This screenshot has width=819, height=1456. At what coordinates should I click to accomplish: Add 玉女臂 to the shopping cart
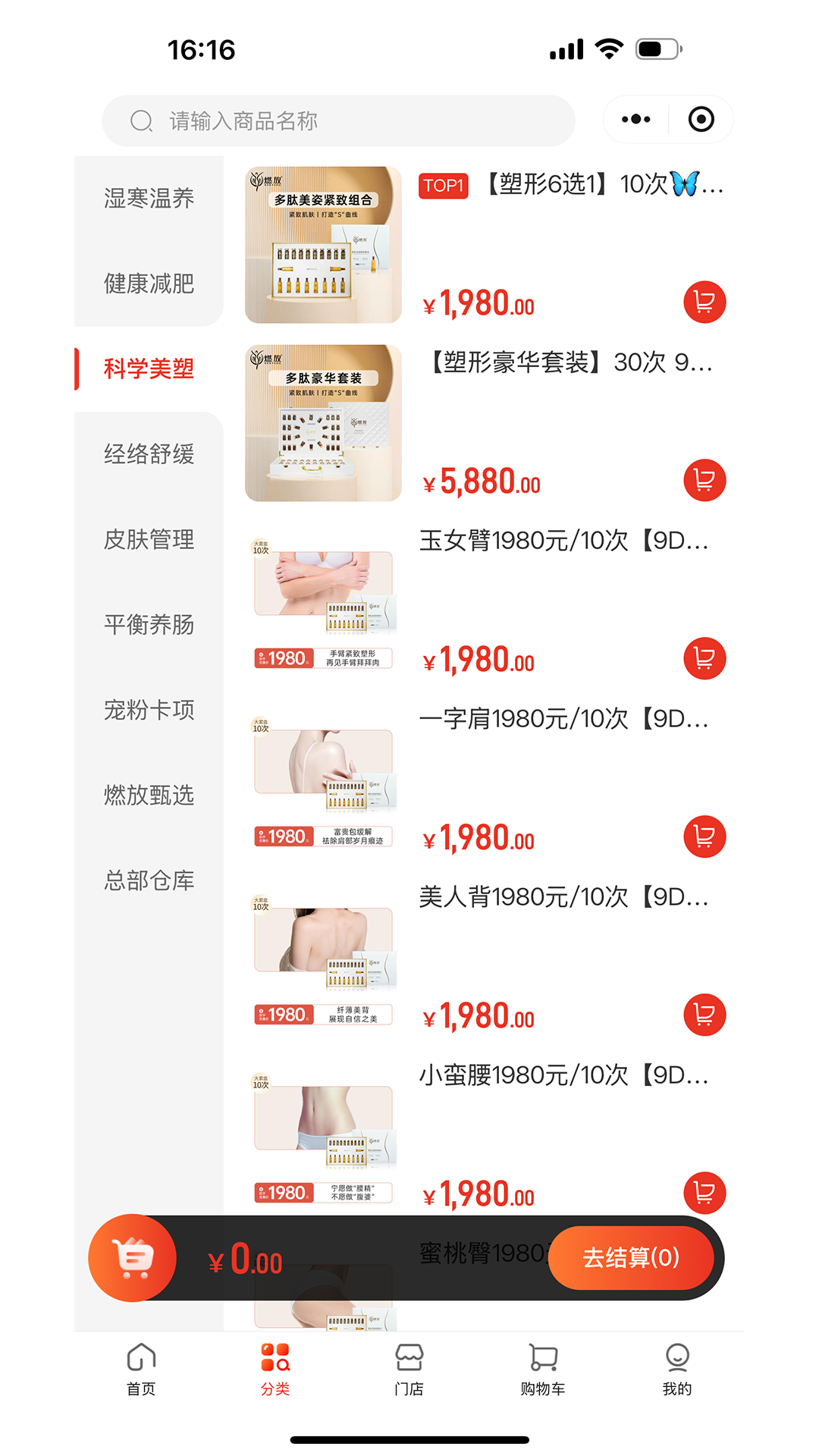click(704, 659)
